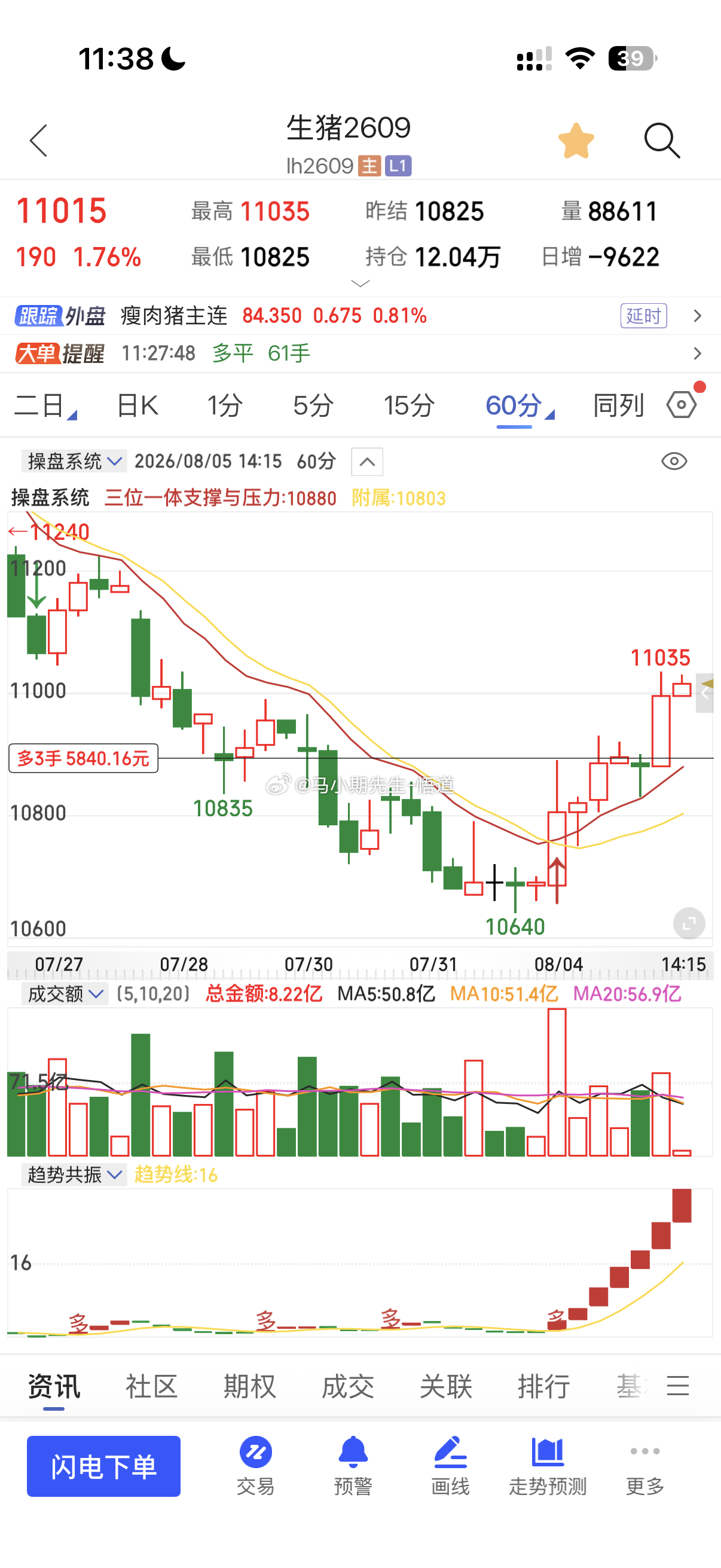The height and width of the screenshot is (1568, 721).
Task: Open the 画线 drawing tool
Action: [x=450, y=1466]
